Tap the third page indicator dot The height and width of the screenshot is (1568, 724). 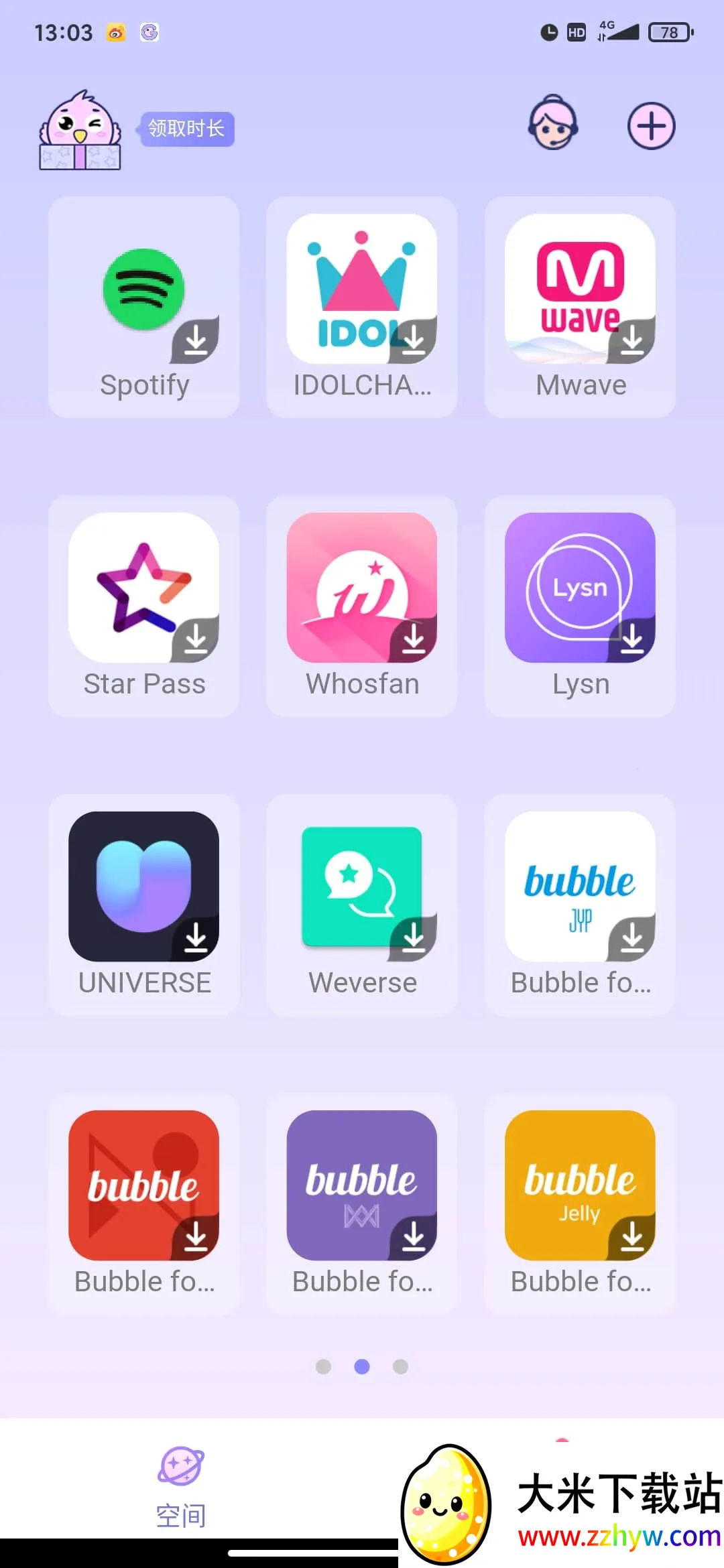(400, 1367)
